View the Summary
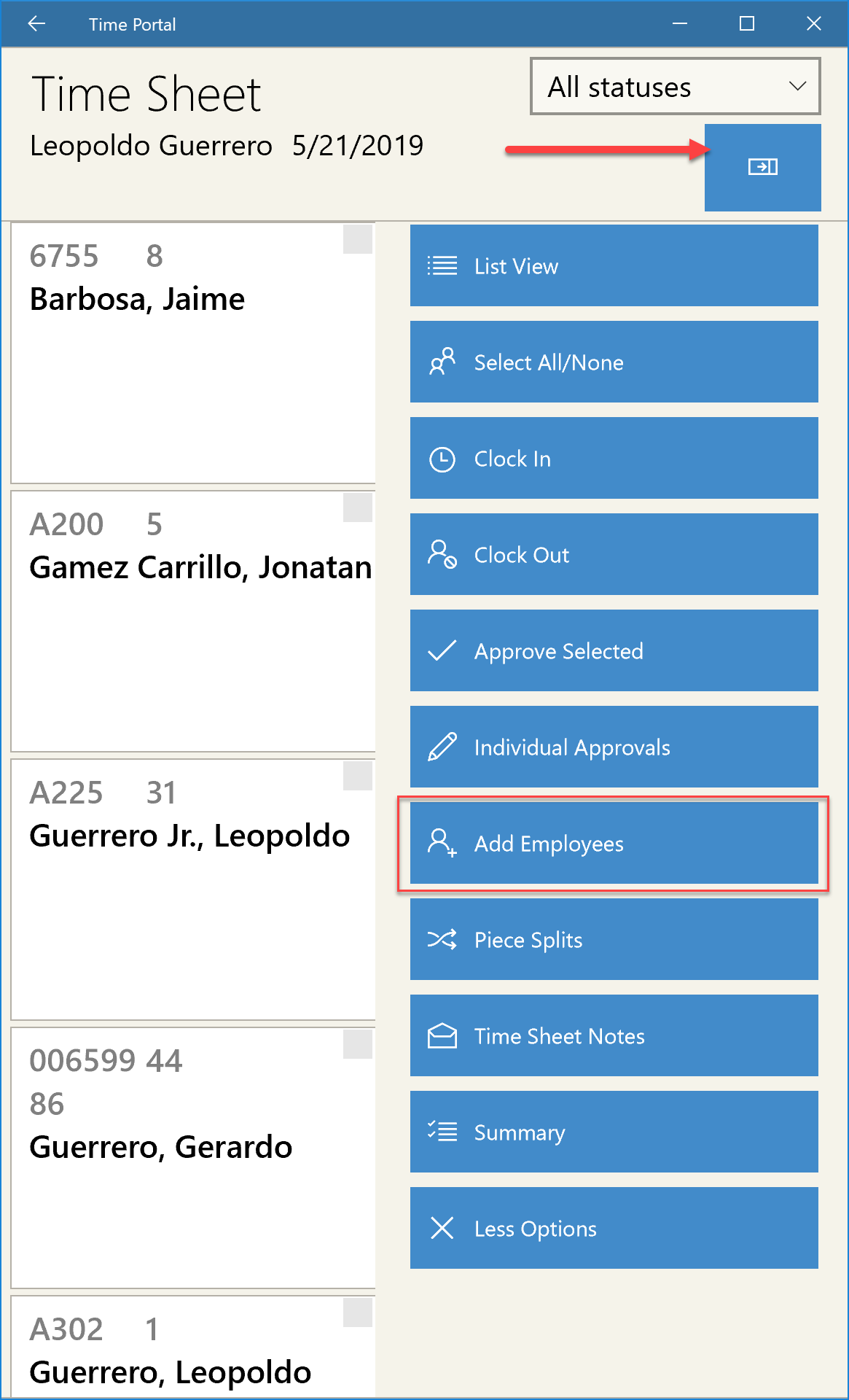Screen dimensions: 849x1400 (x=614, y=1132)
